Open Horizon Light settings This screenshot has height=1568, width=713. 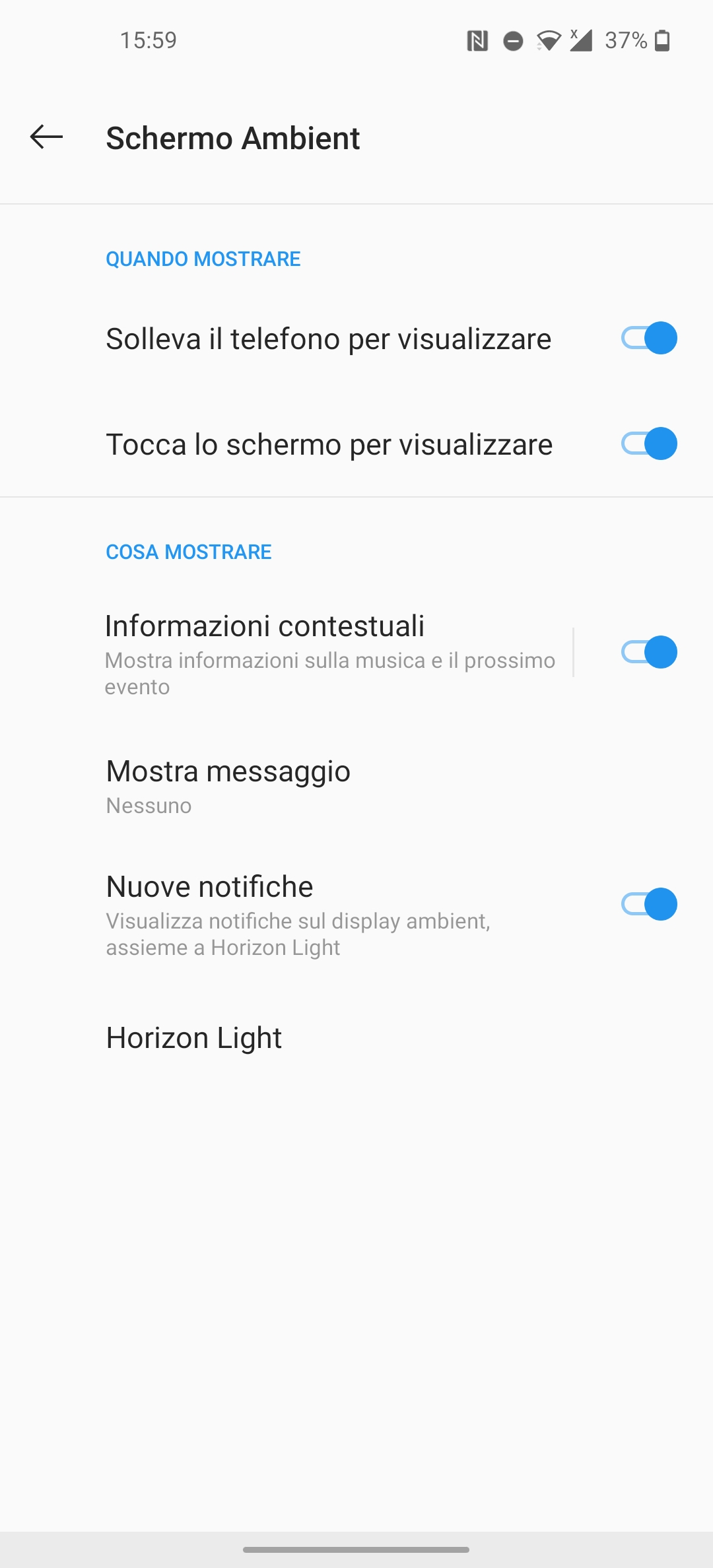[x=356, y=1037]
